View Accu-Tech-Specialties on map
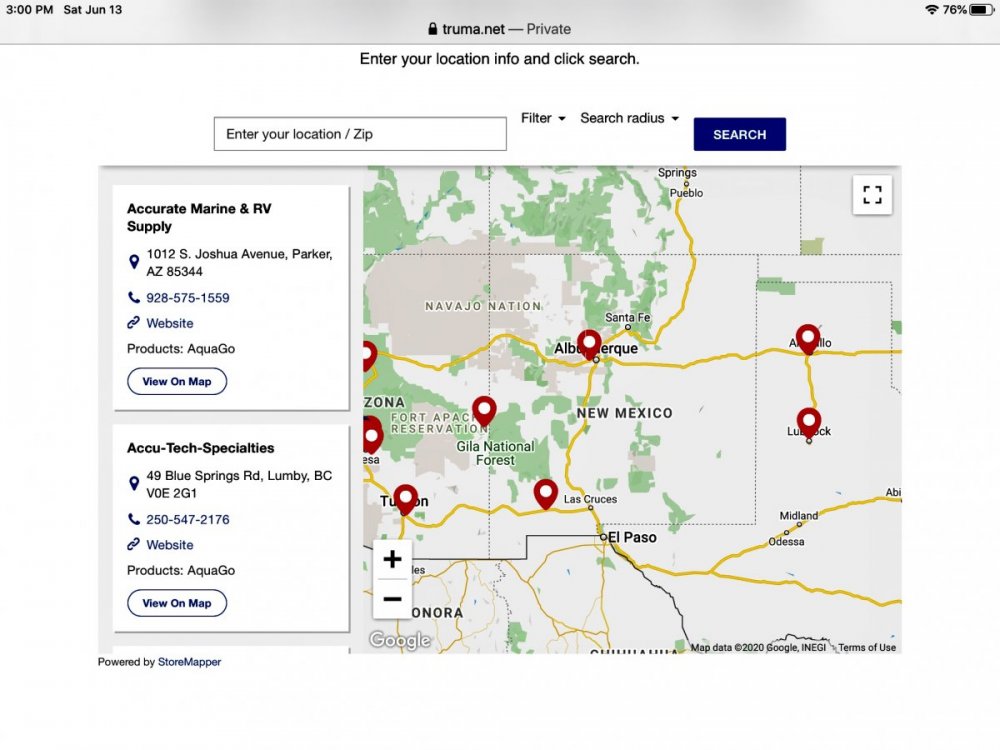Viewport: 1000px width, 750px height. [x=177, y=603]
